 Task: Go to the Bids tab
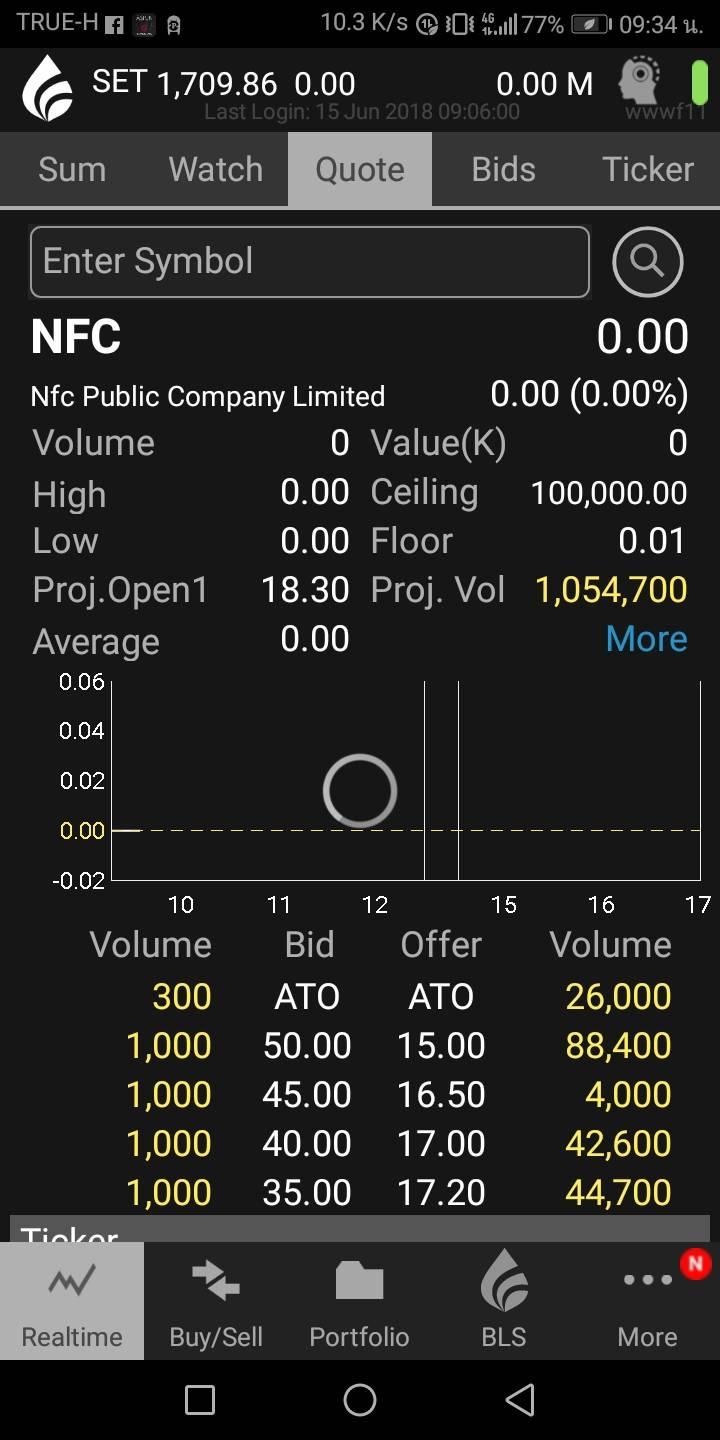(x=504, y=169)
